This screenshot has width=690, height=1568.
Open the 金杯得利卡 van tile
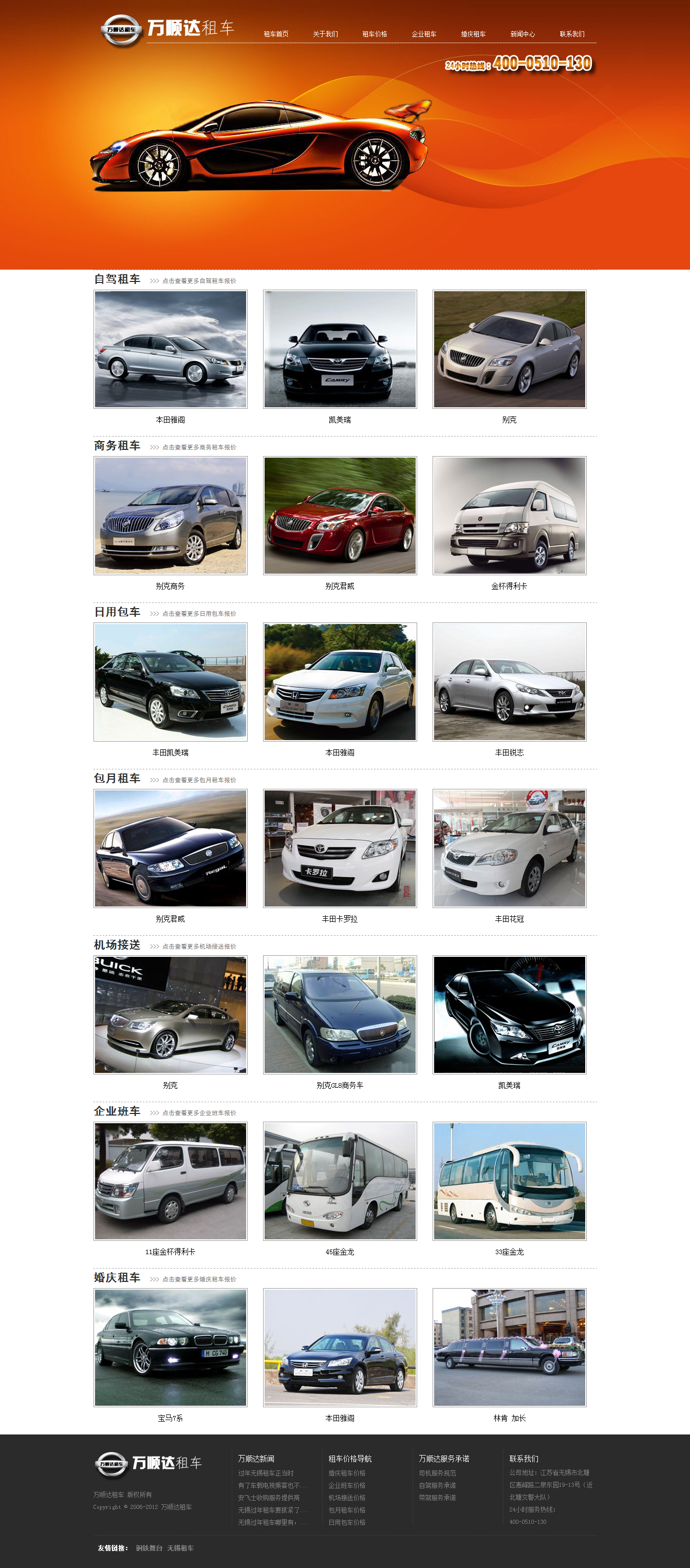(509, 516)
